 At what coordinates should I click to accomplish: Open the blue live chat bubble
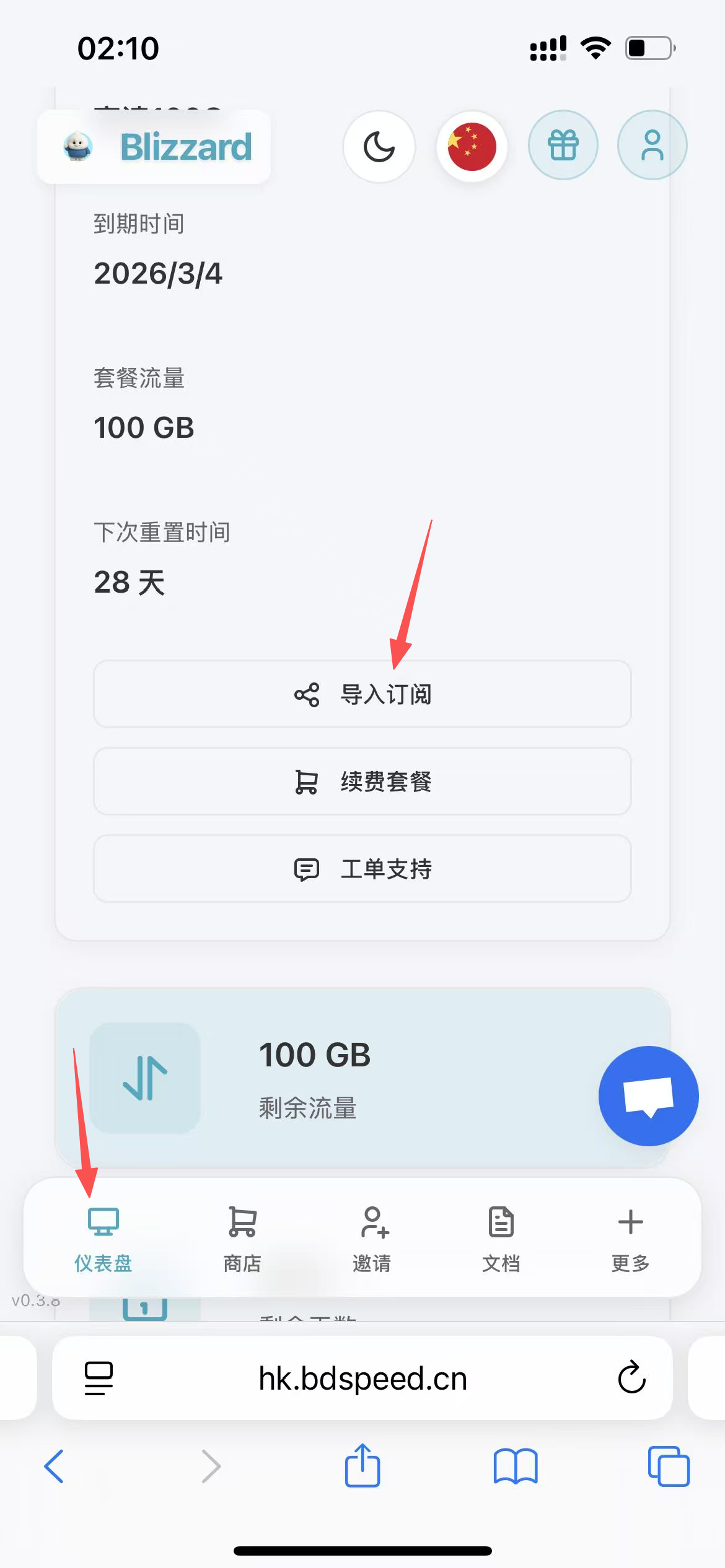pyautogui.click(x=648, y=1096)
